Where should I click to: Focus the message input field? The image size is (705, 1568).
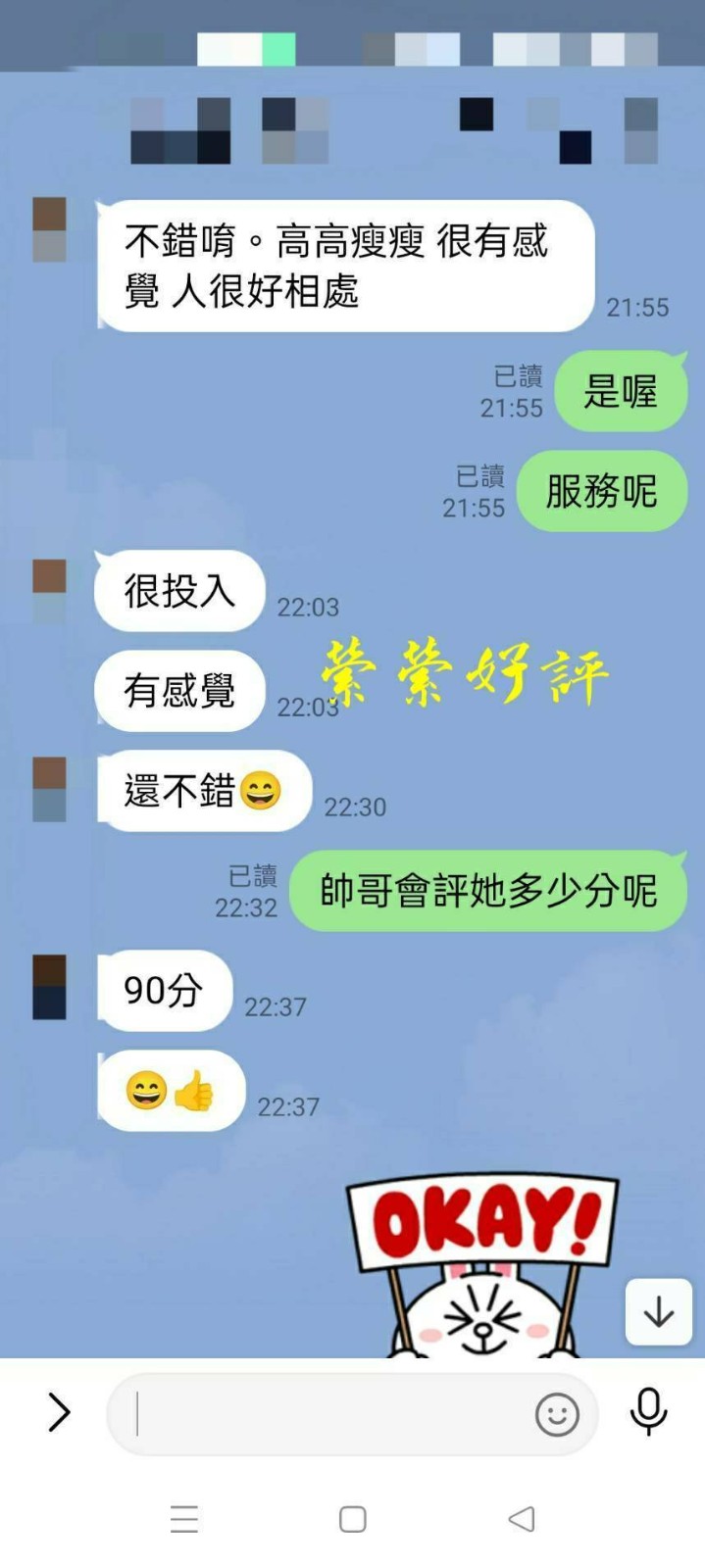tap(328, 1414)
